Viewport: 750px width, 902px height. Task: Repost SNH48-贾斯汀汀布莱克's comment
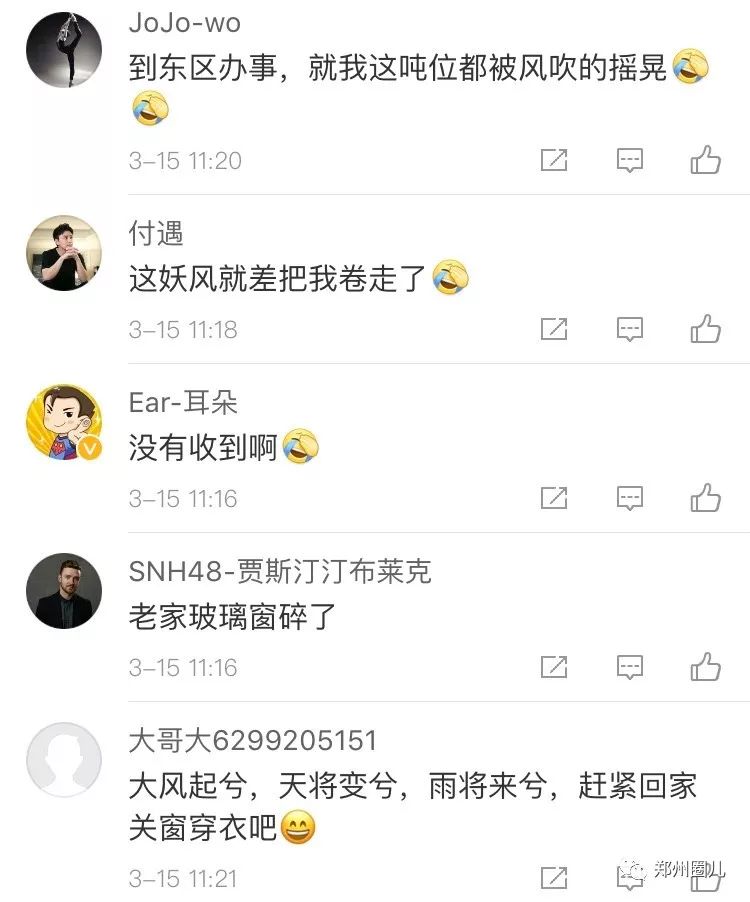click(x=554, y=667)
